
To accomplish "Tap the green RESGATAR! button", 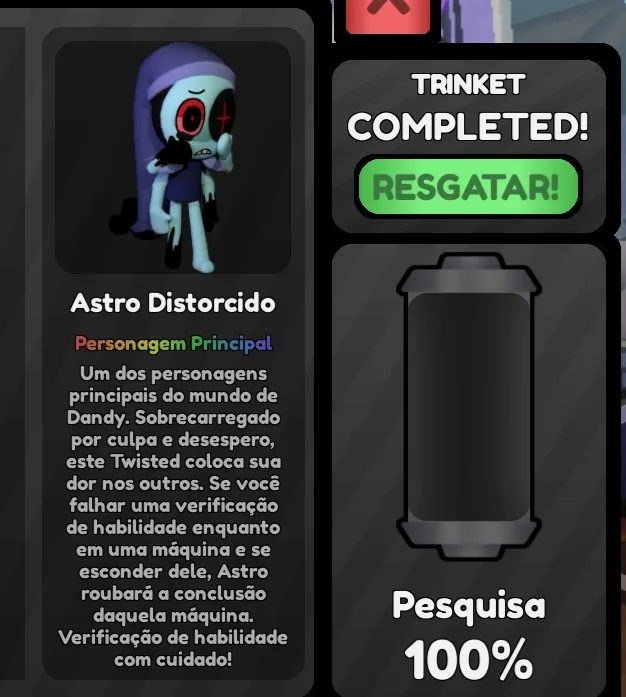I will point(468,187).
